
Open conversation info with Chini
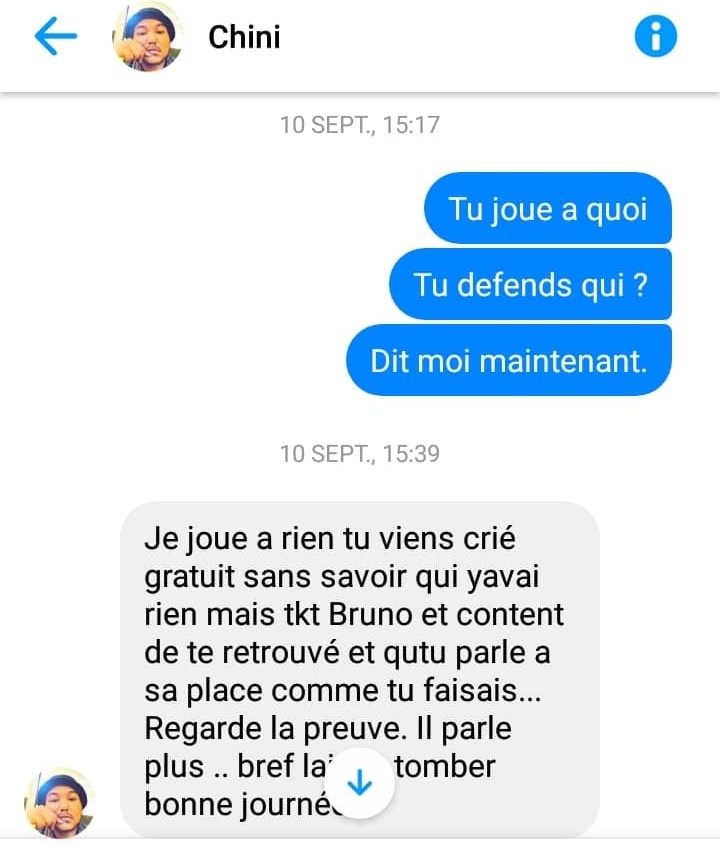click(656, 38)
